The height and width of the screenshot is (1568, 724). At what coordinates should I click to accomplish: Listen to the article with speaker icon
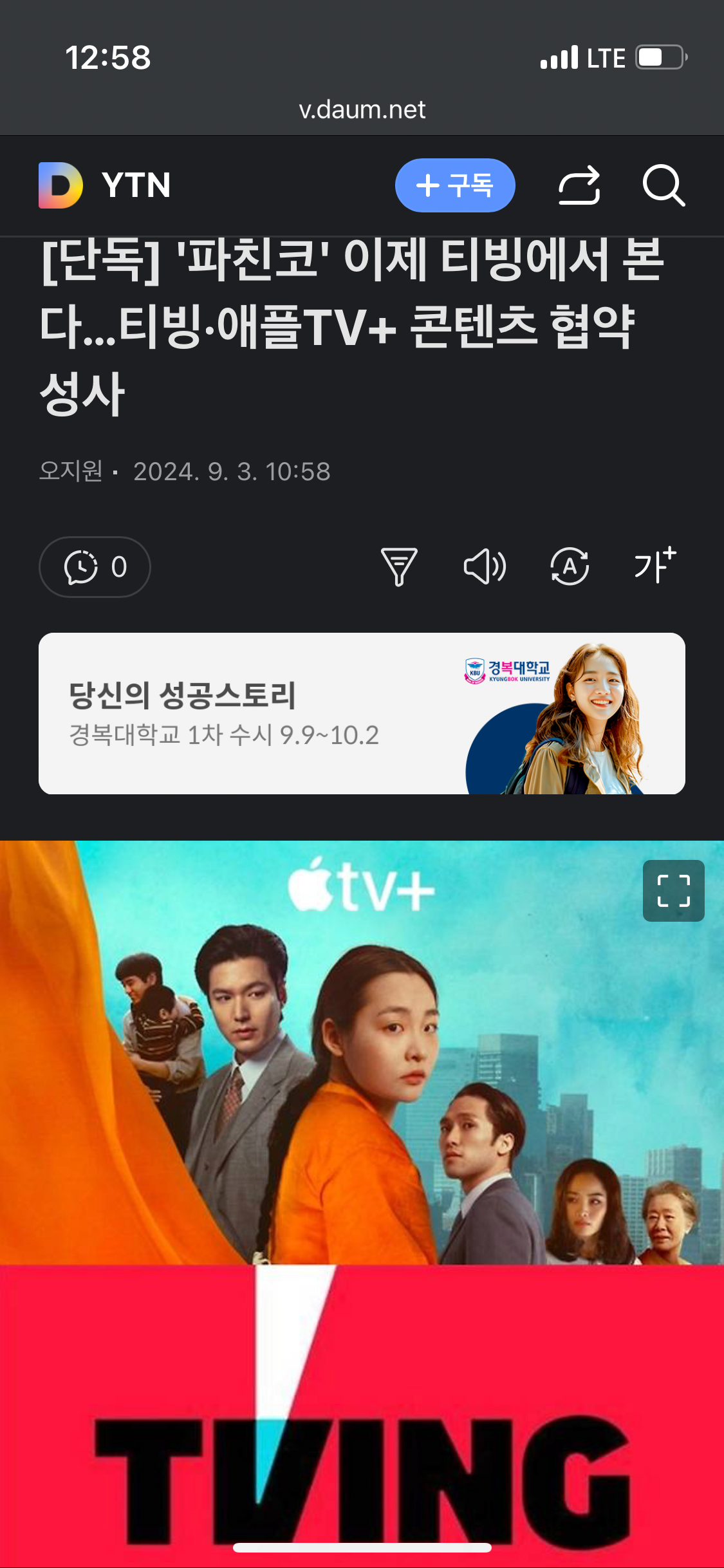click(485, 567)
